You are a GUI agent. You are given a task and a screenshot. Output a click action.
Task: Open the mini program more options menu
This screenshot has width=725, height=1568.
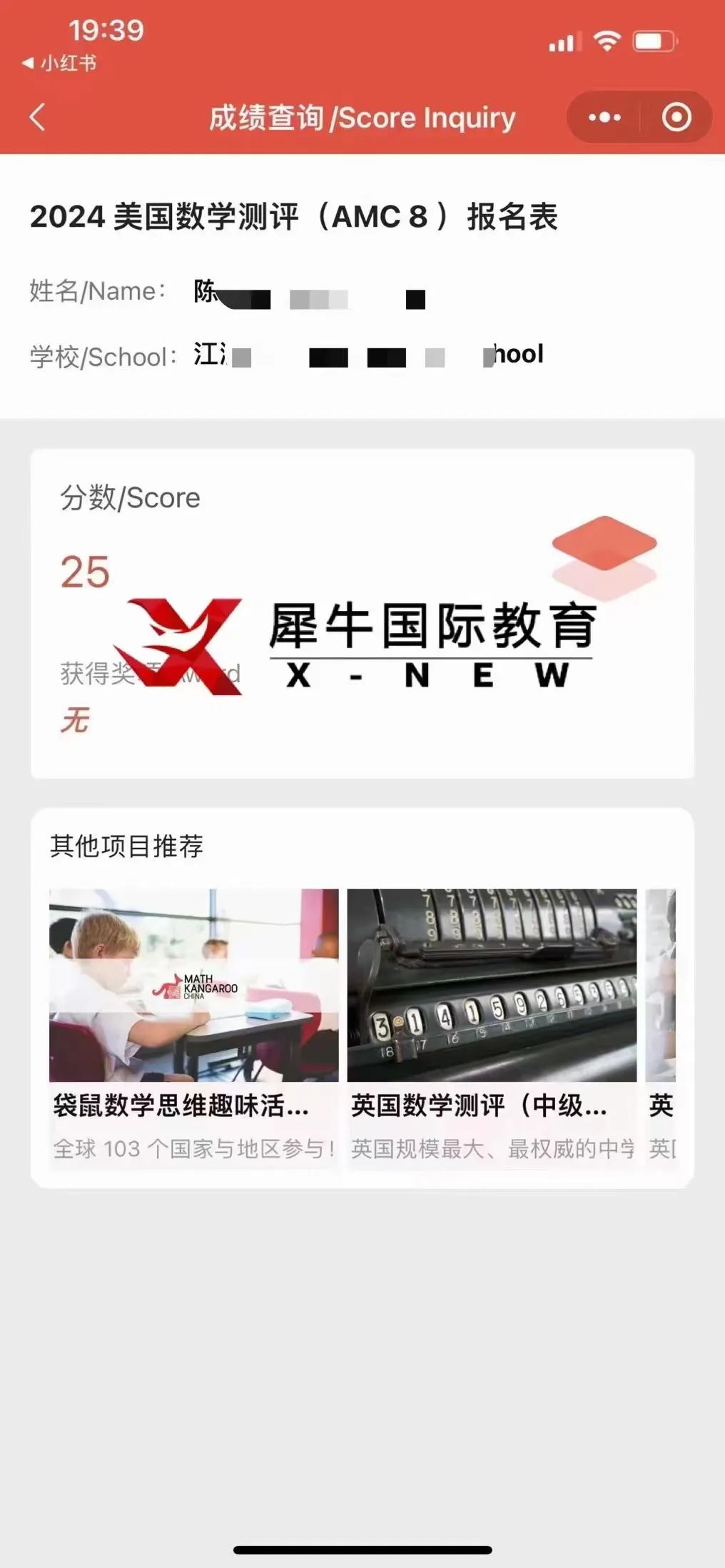point(604,117)
